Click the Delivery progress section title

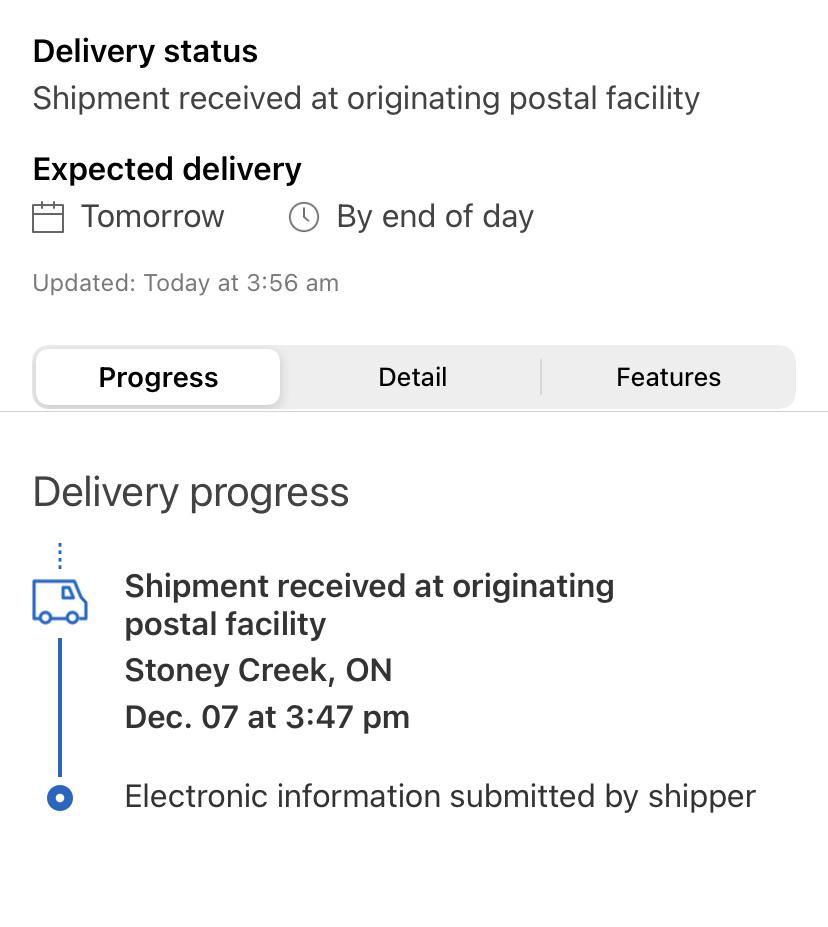click(190, 491)
